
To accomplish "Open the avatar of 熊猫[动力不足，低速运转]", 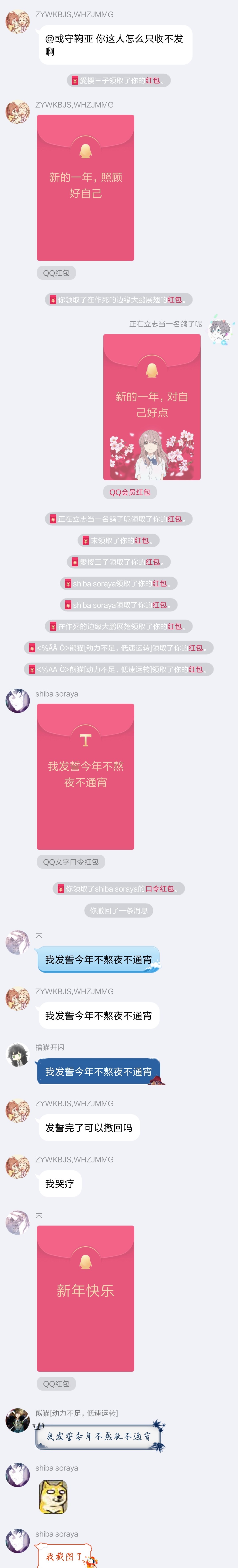I will (x=18, y=1420).
